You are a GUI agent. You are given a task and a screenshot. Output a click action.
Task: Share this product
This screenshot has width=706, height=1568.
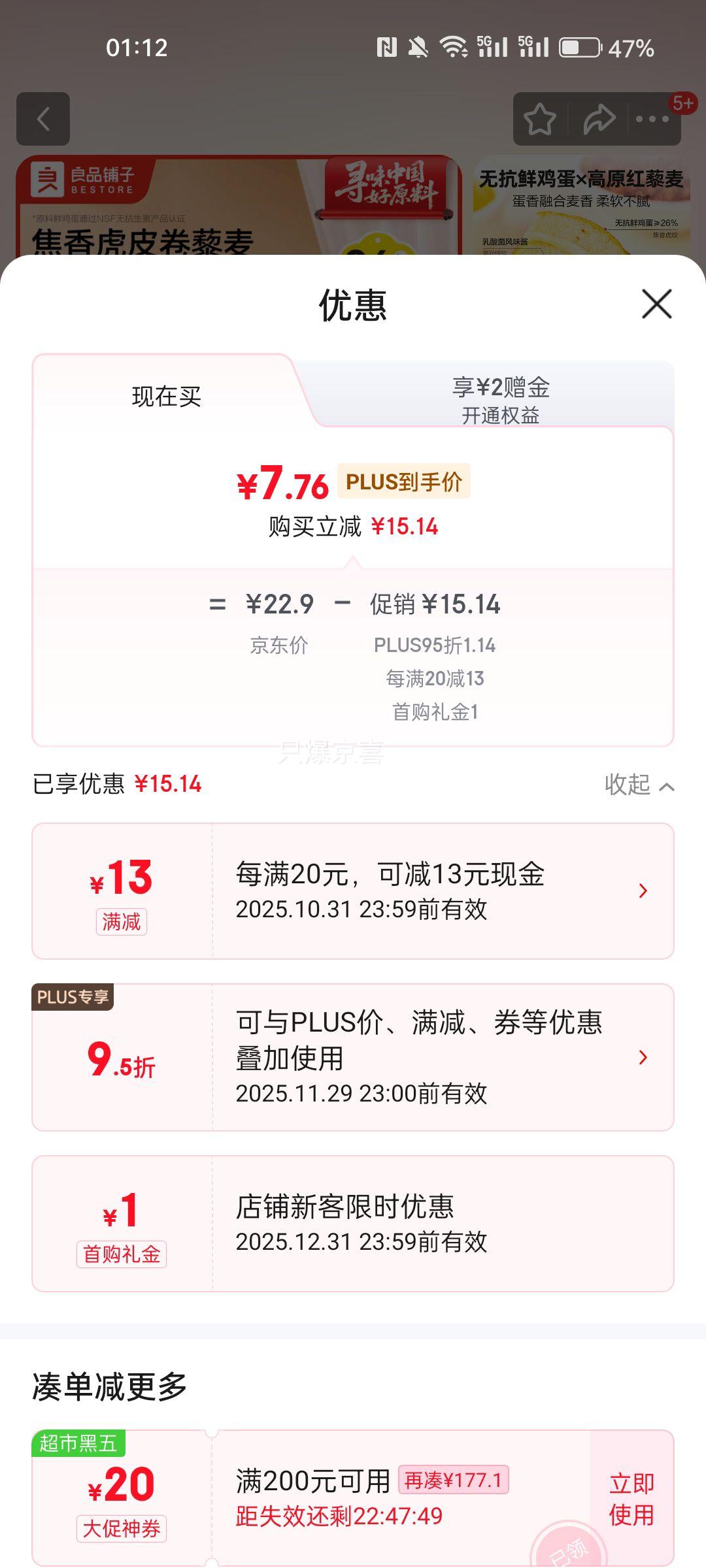599,119
